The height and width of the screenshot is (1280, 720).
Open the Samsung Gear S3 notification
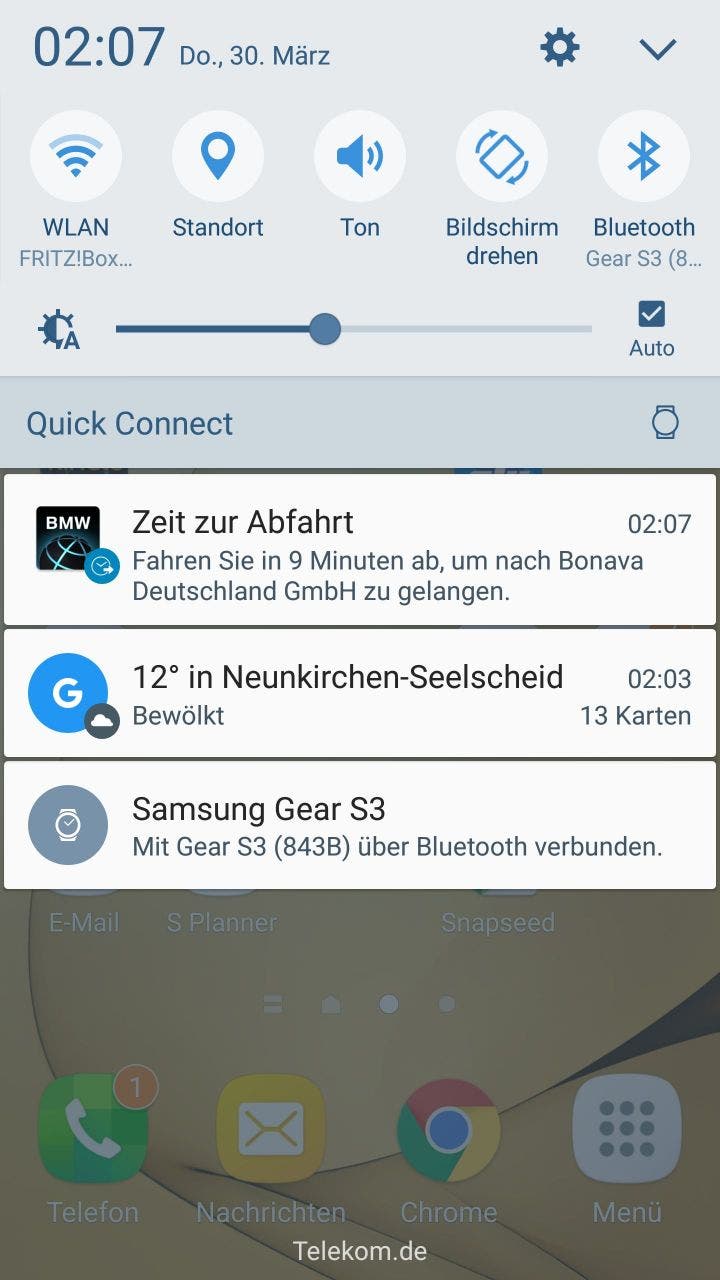point(360,825)
